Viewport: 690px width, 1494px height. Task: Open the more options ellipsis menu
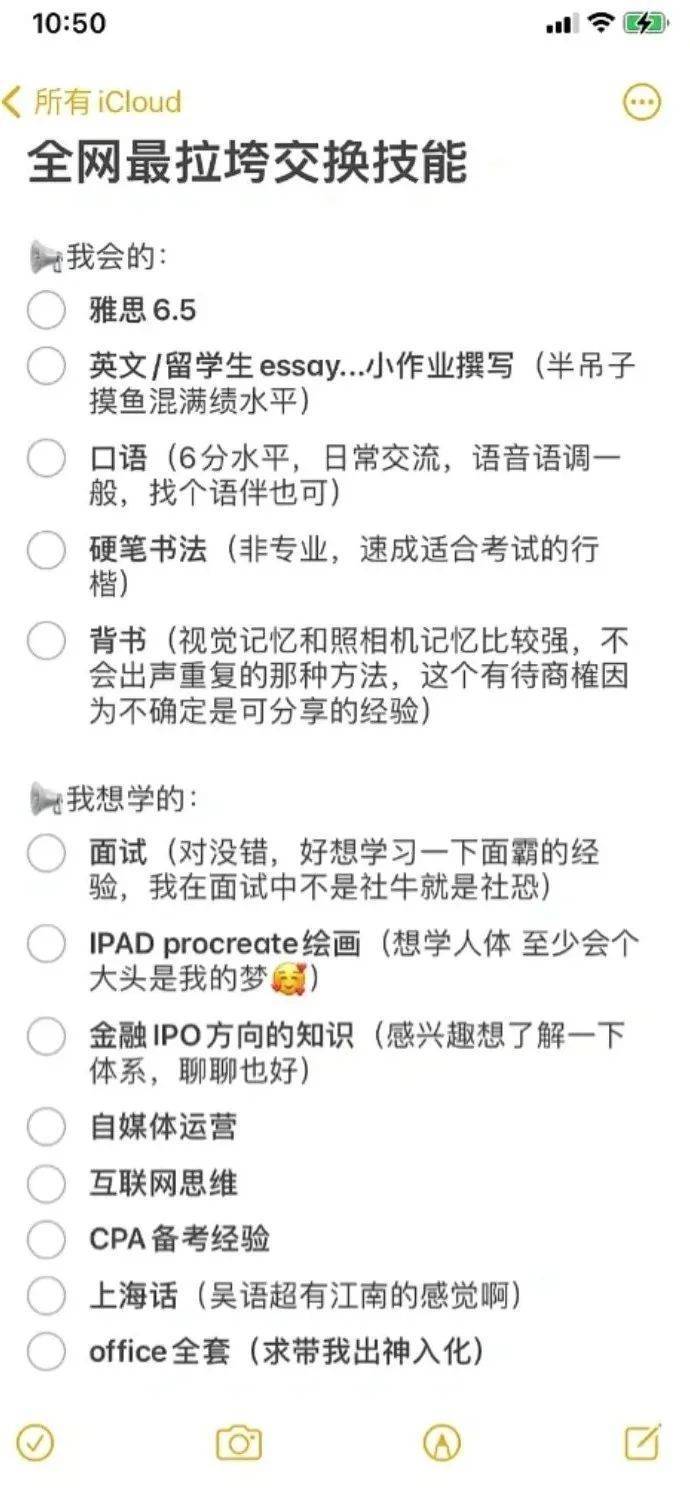tap(642, 102)
